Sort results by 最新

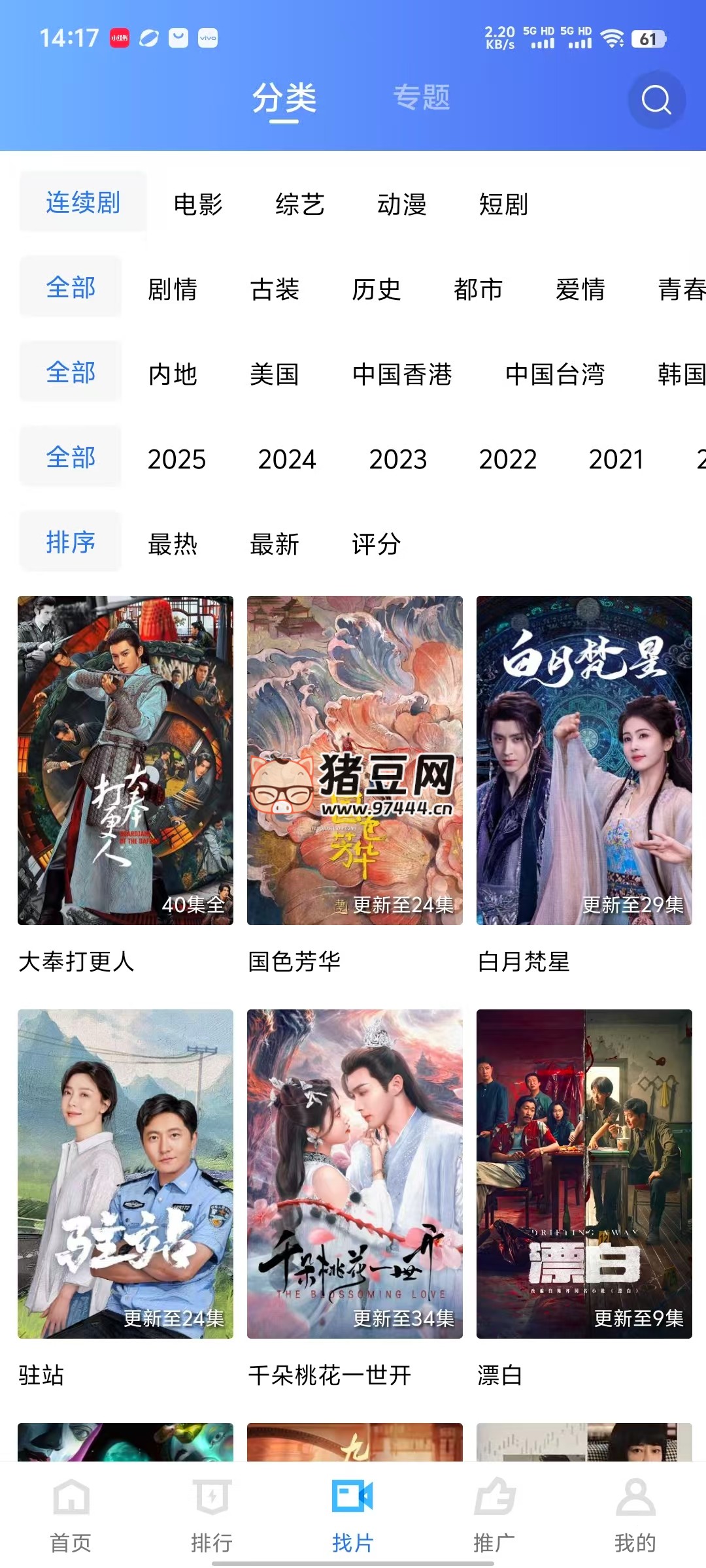275,544
